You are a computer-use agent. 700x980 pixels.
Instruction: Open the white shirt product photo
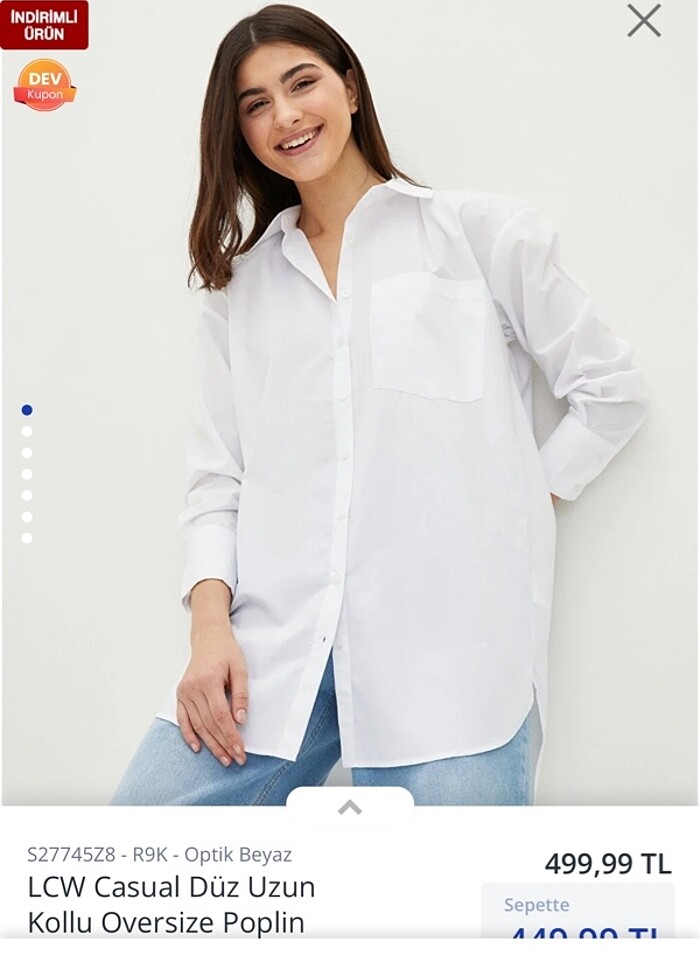(x=380, y=450)
